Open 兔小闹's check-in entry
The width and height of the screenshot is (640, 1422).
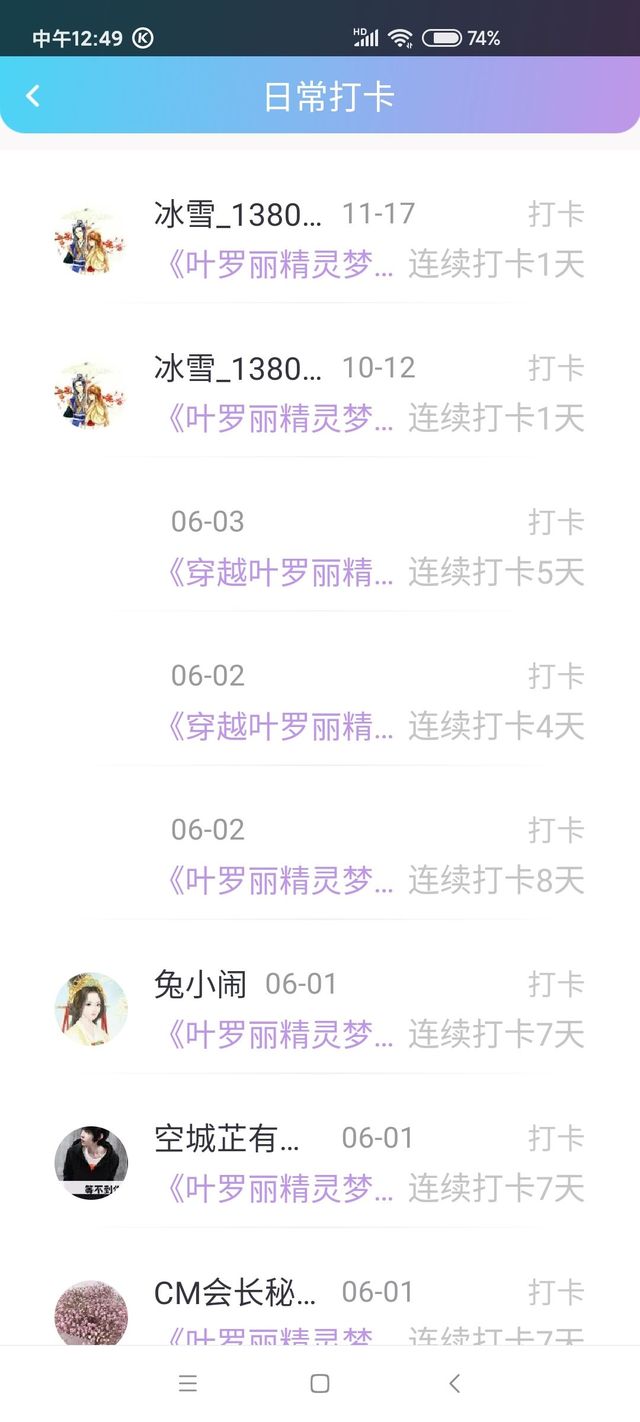[x=320, y=1008]
